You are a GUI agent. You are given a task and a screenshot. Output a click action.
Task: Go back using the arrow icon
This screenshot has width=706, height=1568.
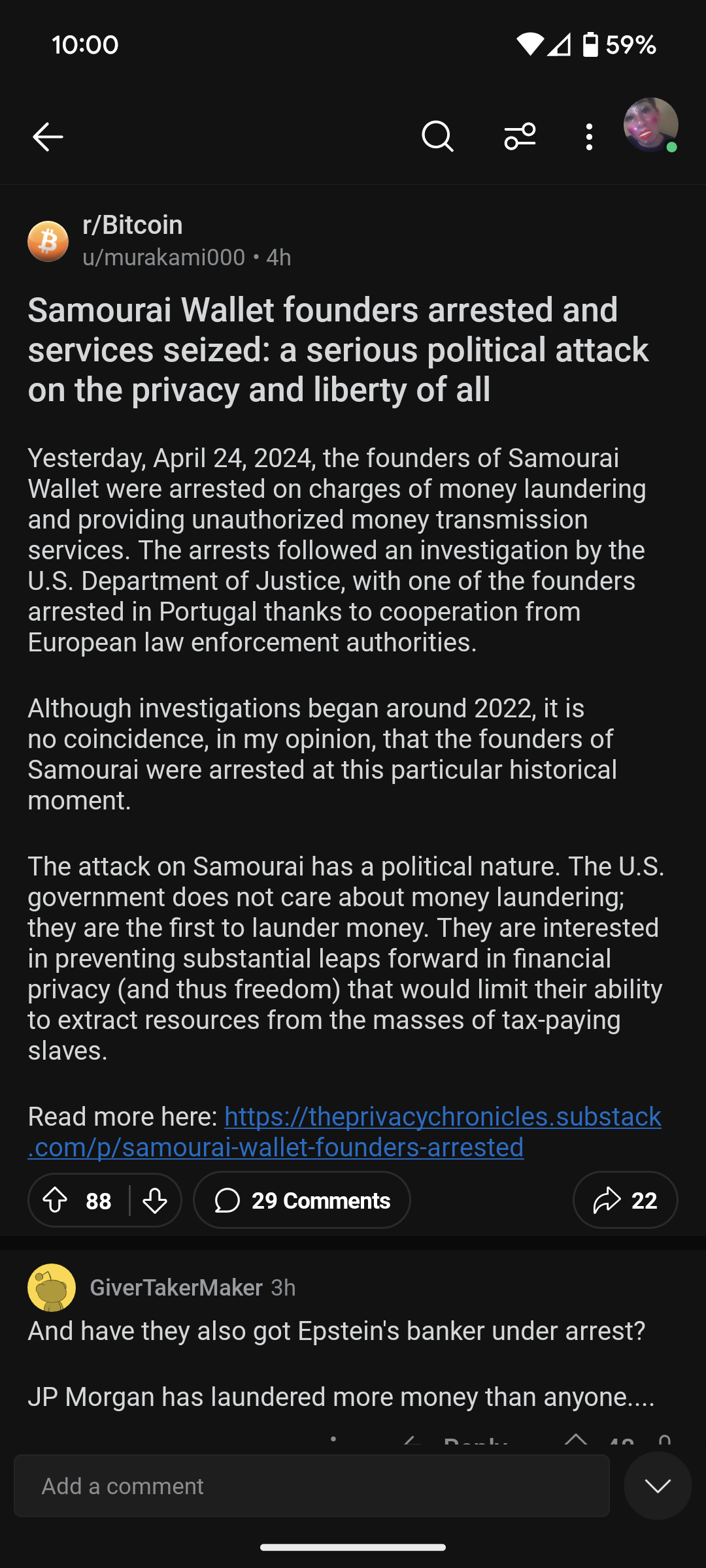click(48, 137)
